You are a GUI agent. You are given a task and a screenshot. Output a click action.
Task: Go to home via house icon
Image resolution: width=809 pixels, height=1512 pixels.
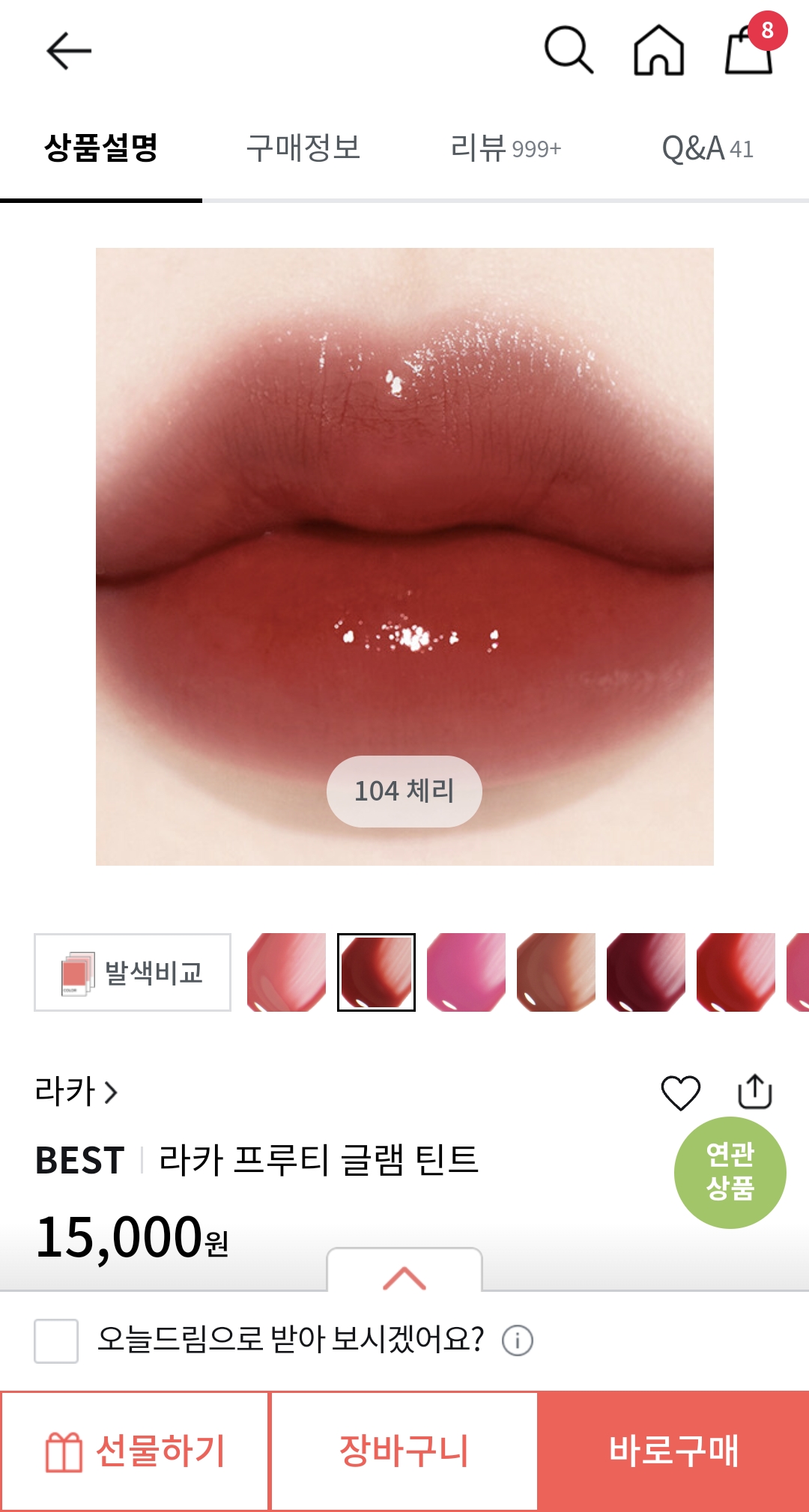[659, 50]
